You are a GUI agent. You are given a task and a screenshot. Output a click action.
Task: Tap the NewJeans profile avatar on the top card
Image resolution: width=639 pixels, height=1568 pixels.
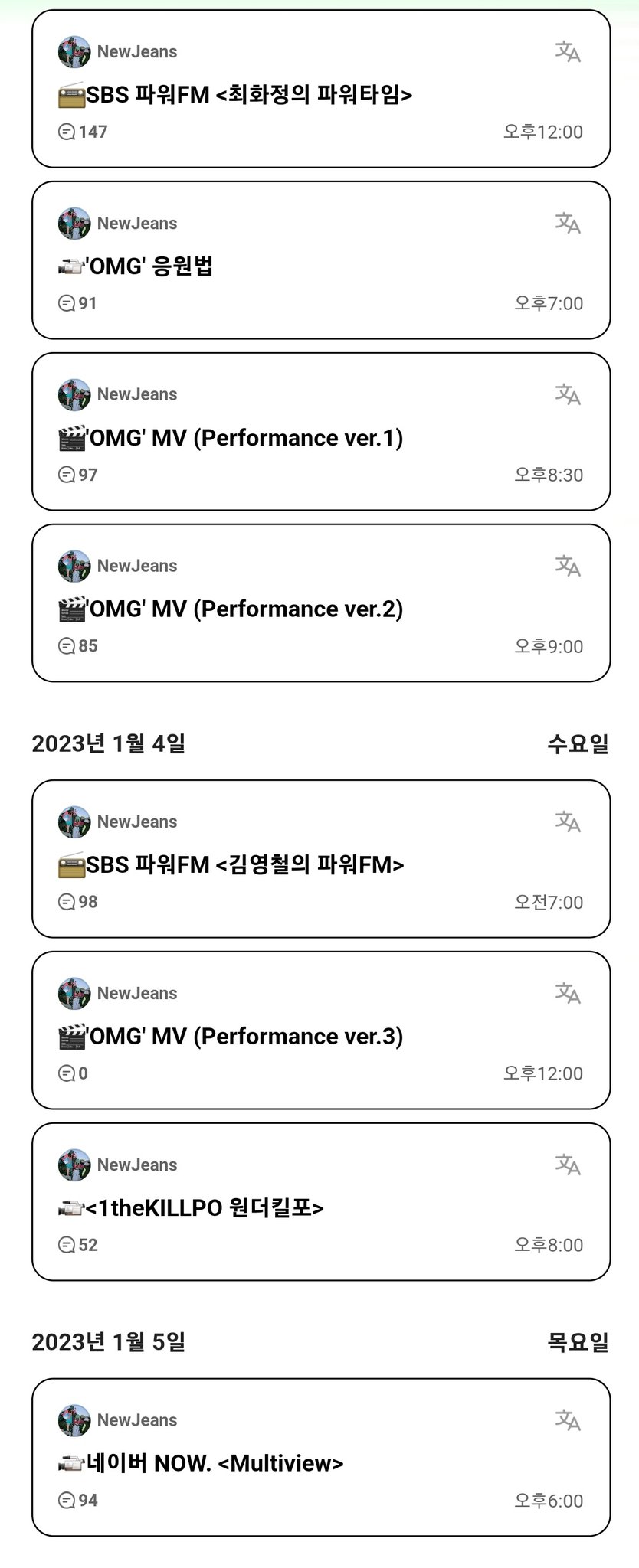point(74,51)
